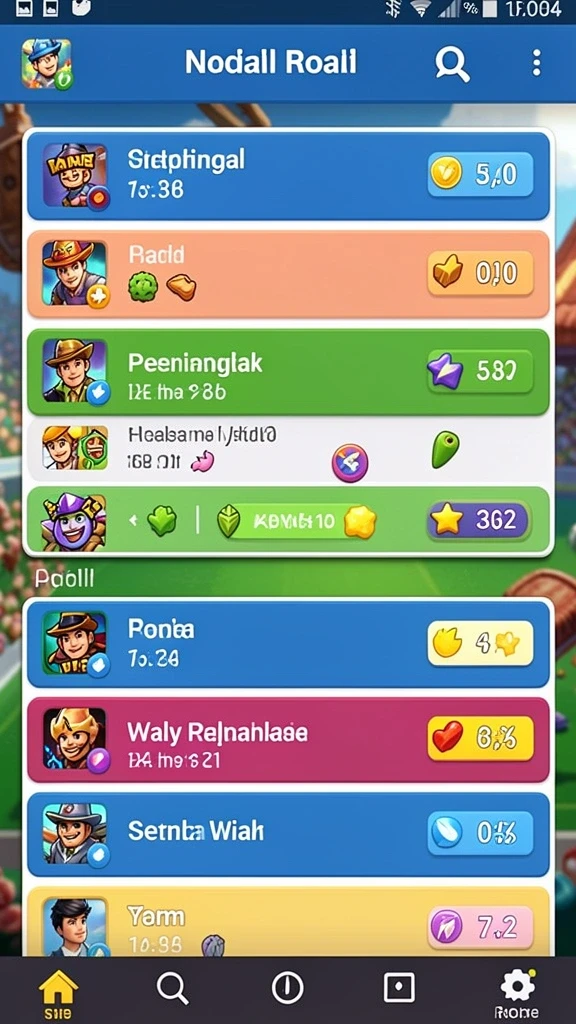Open the three-dot overflow menu
The width and height of the screenshot is (576, 1024).
pos(536,63)
